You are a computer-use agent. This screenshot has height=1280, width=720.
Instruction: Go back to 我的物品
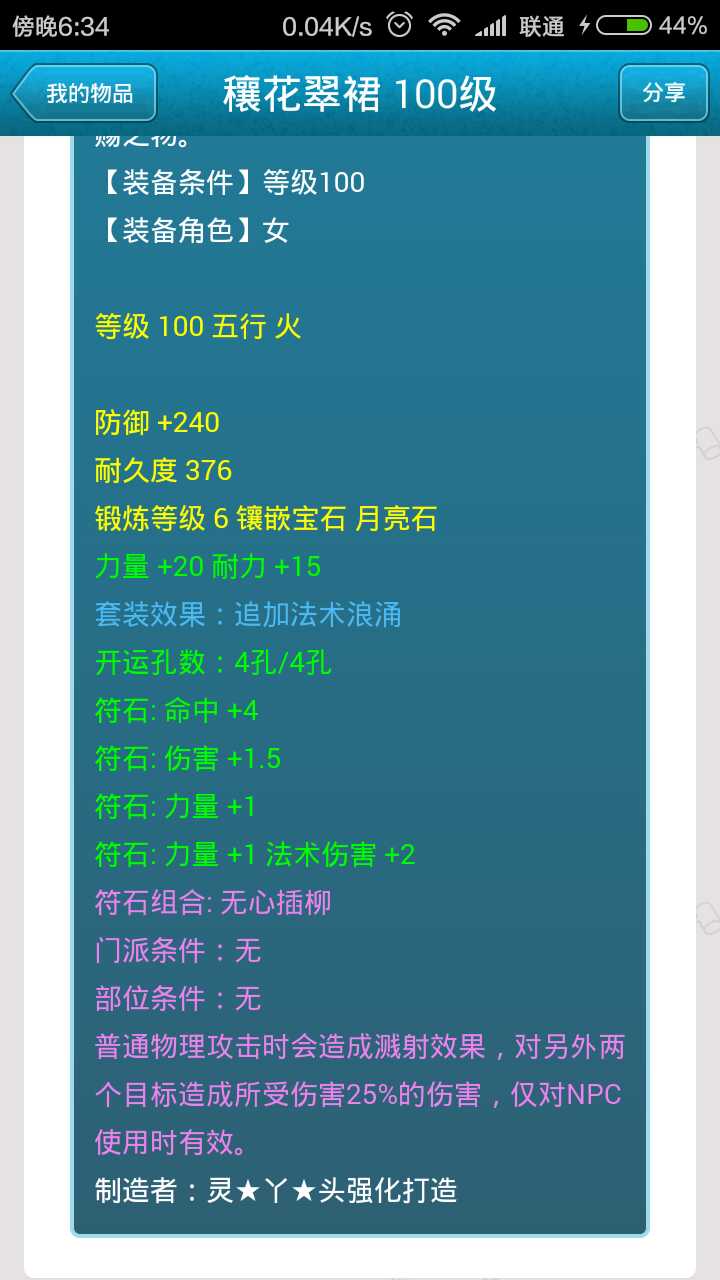[x=86, y=94]
